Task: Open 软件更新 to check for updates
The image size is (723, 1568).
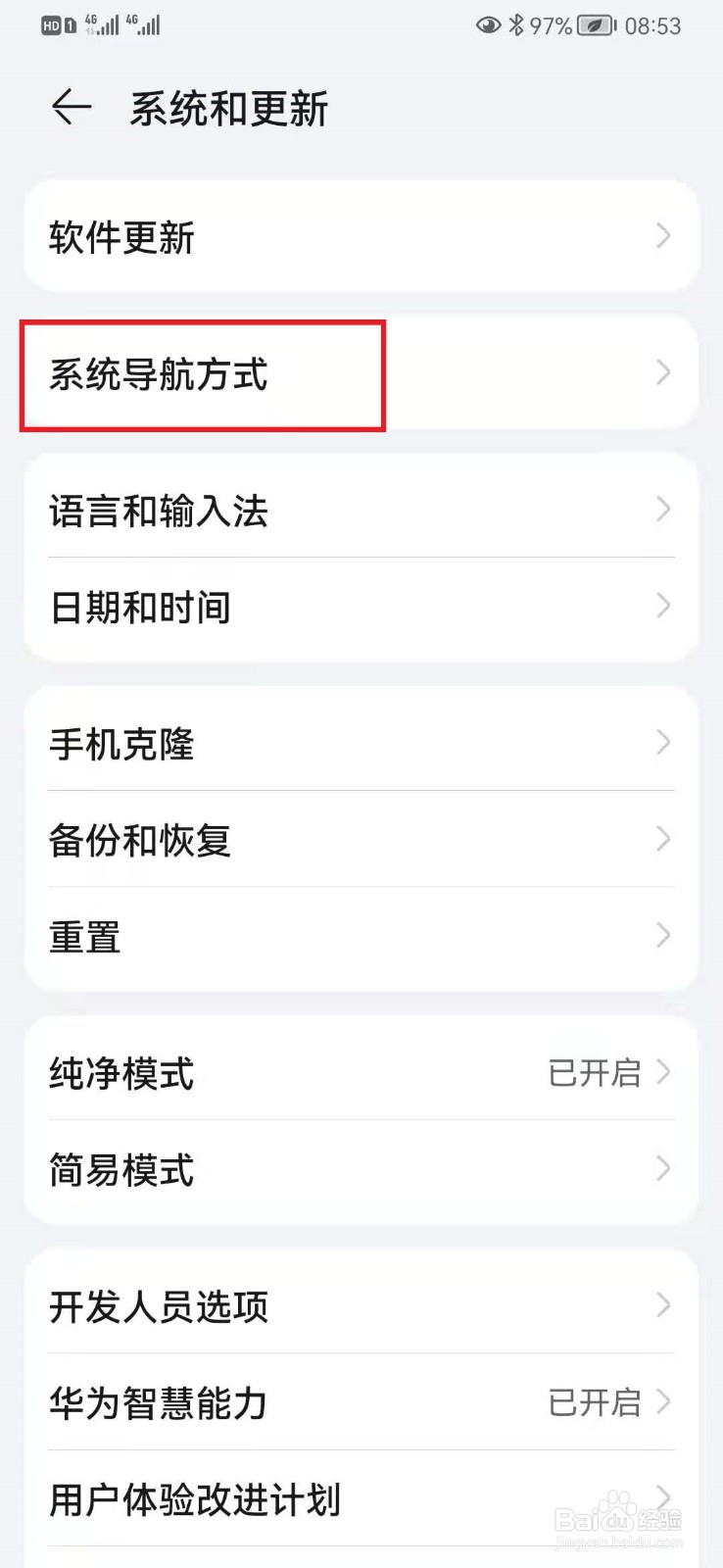Action: coord(361,237)
